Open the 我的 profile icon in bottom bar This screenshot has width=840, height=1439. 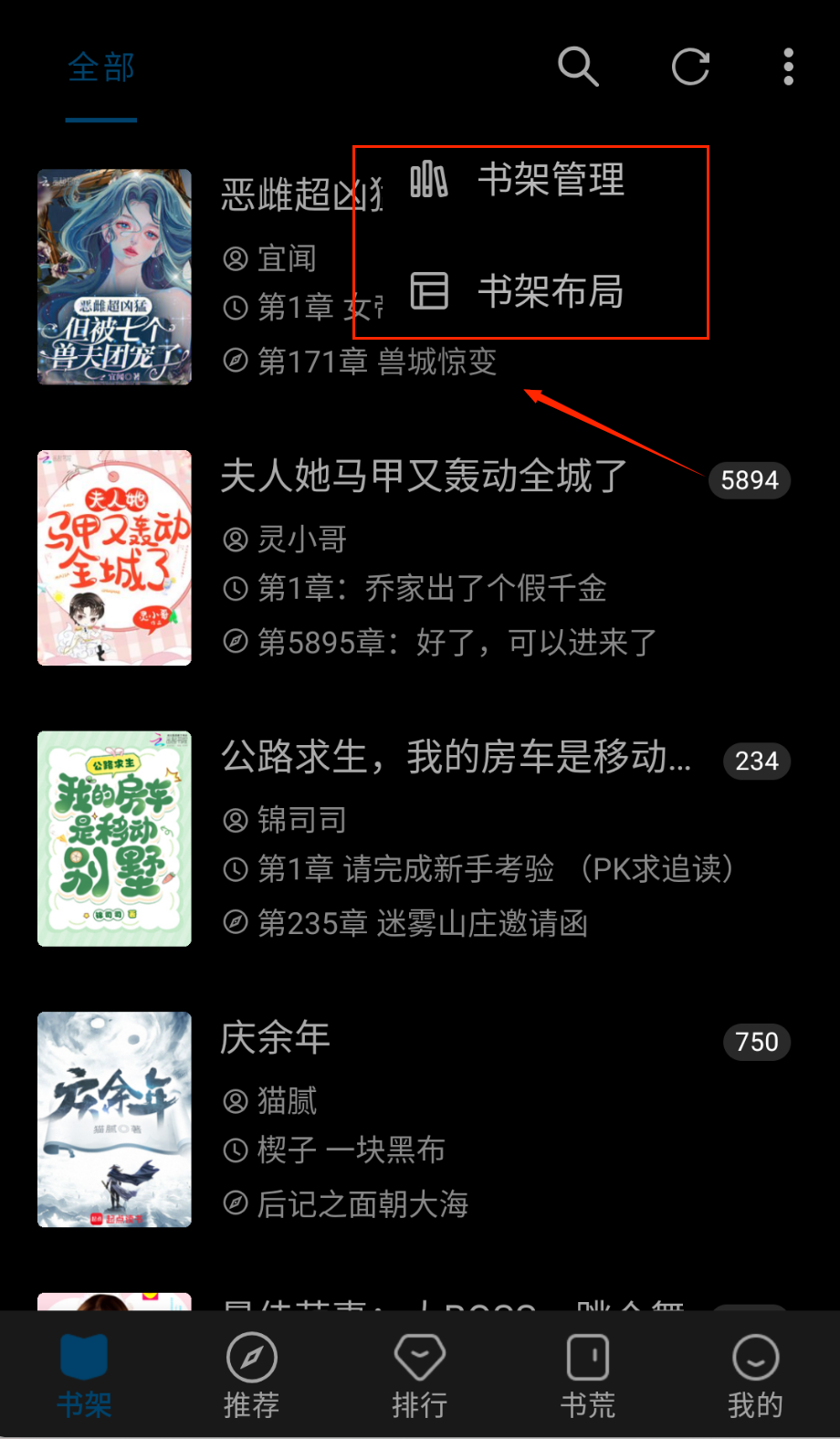755,1358
